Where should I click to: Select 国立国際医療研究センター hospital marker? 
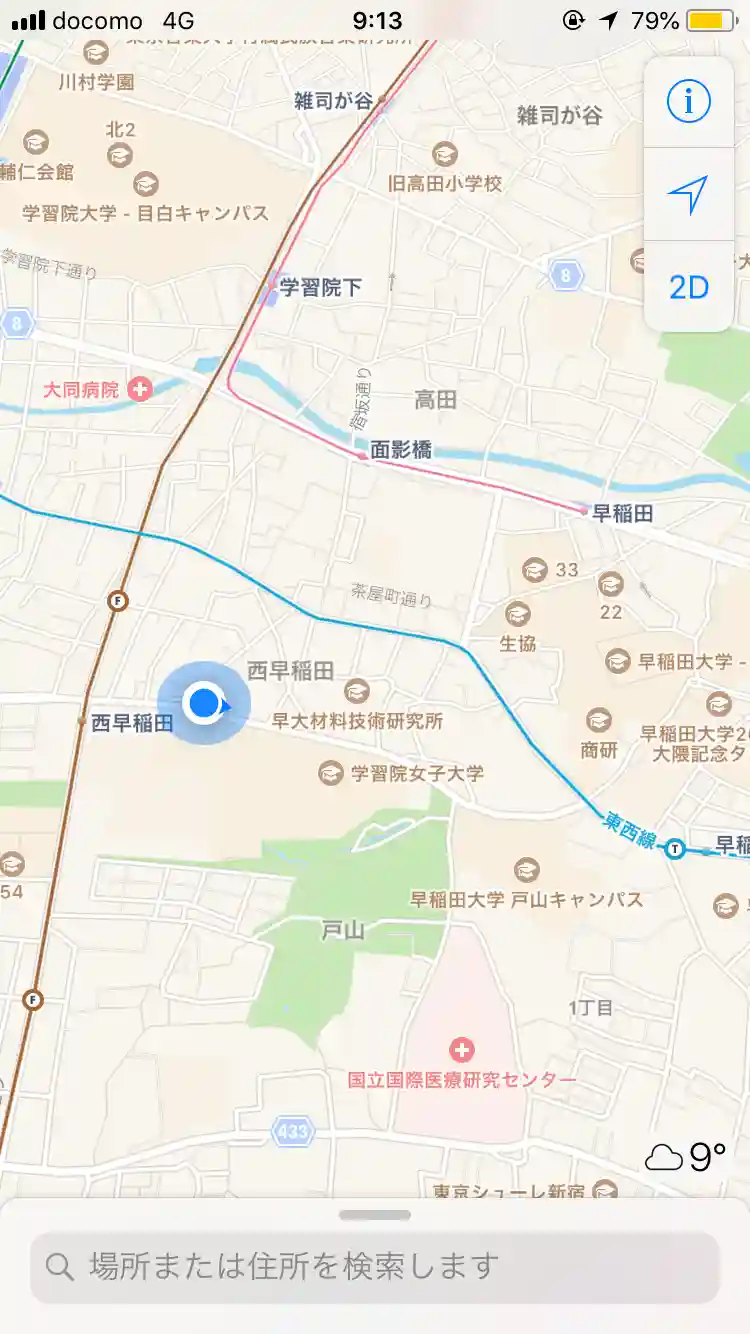click(461, 1051)
